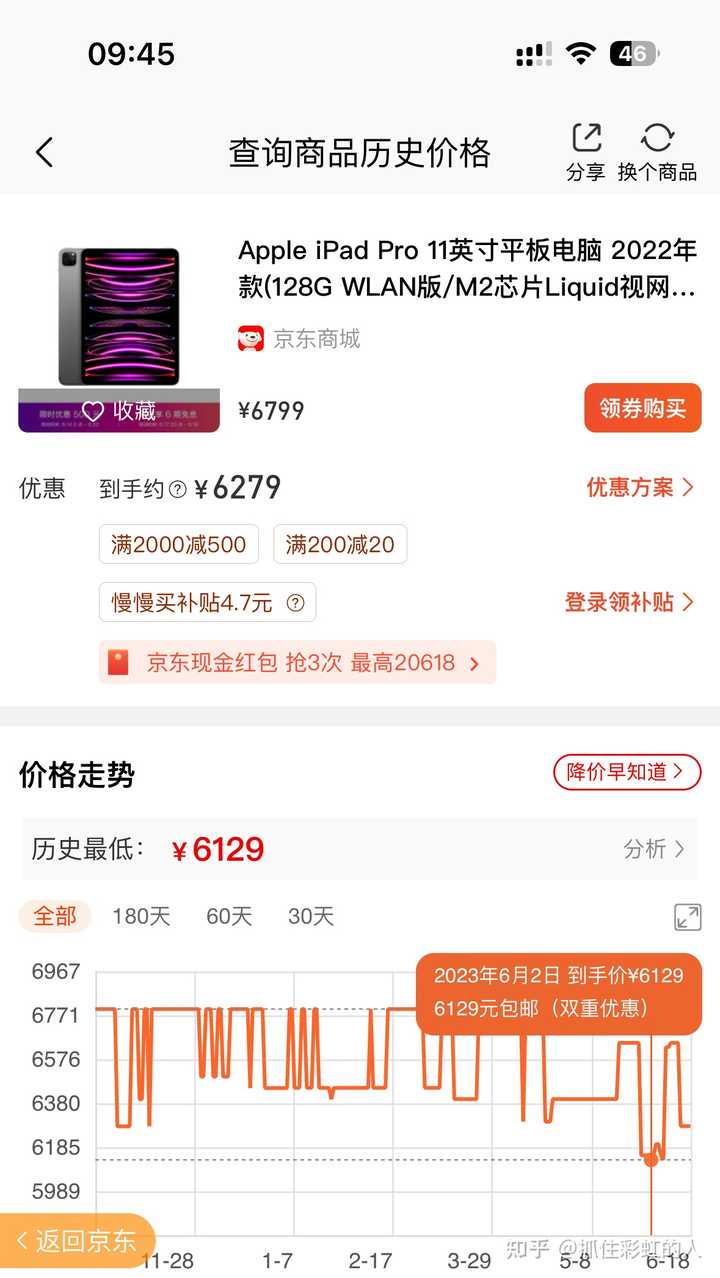Viewport: 720px width, 1278px height.
Task: Select the 180天 time range
Action: (140, 916)
